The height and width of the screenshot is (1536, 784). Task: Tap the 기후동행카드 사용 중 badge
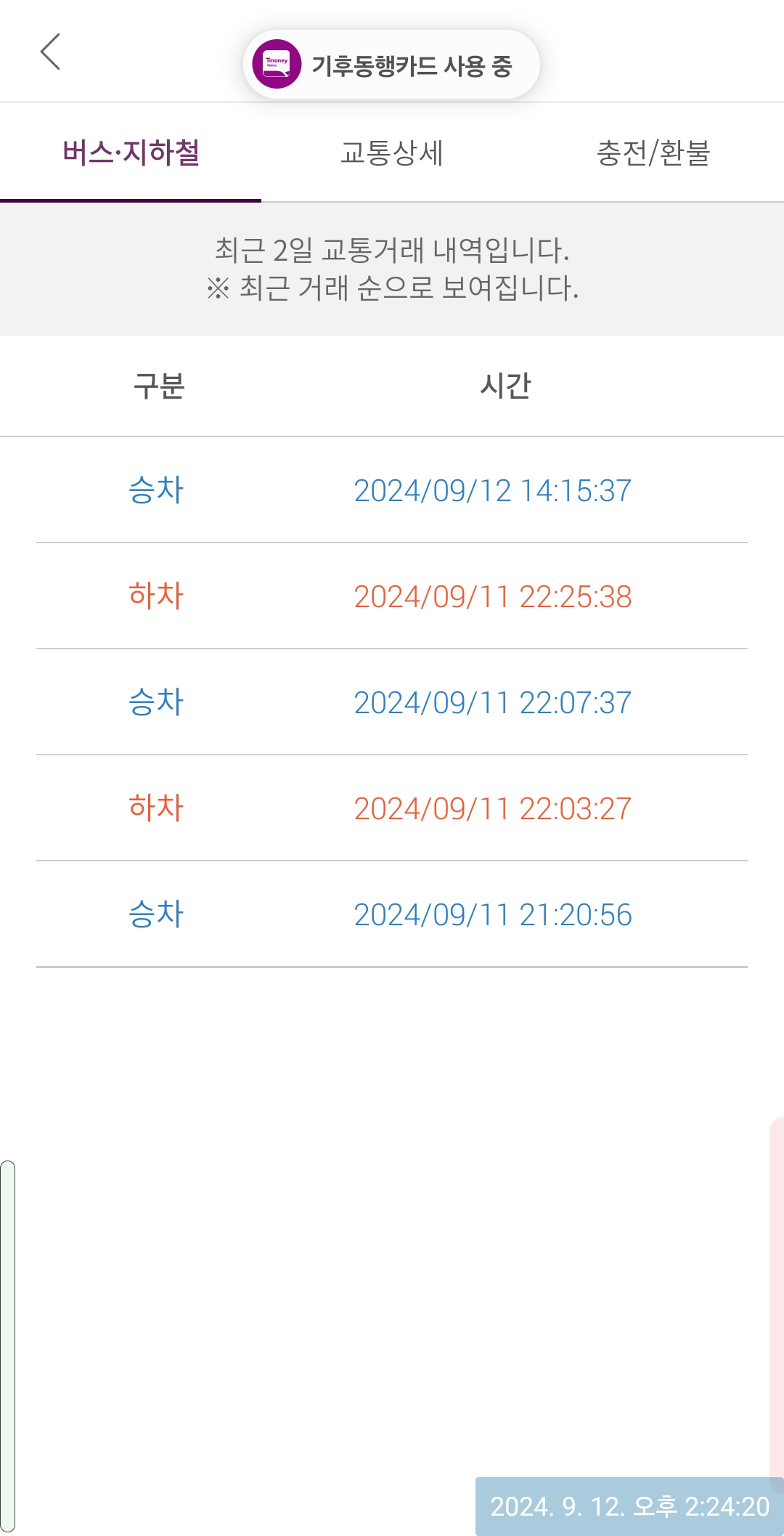pos(391,65)
